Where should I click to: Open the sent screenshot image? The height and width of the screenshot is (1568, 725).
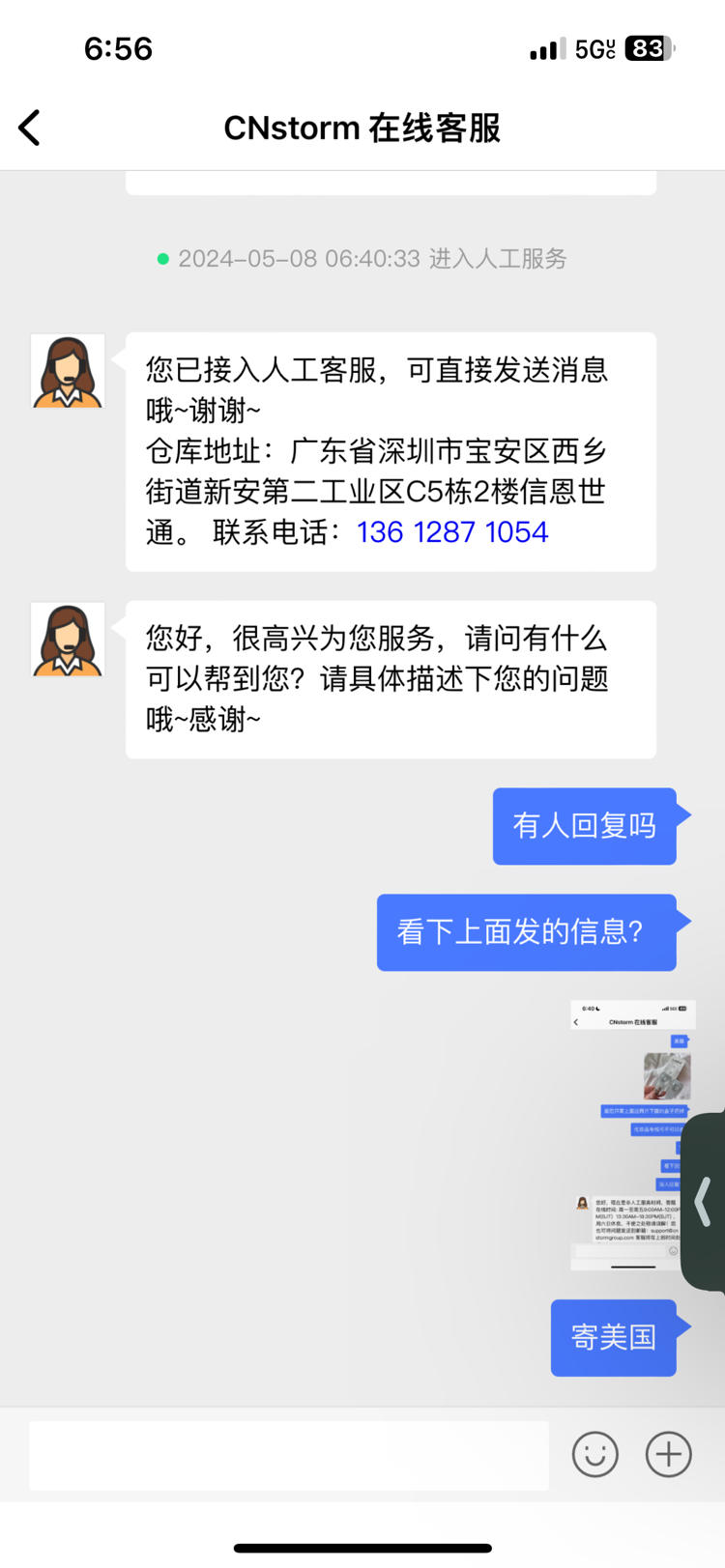(x=630, y=1135)
